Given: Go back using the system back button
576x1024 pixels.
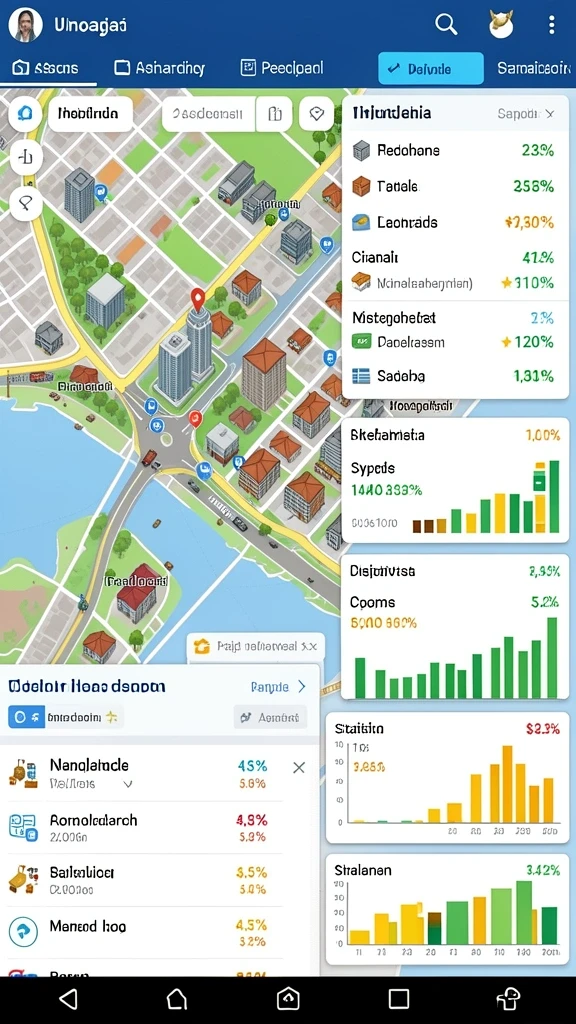Looking at the screenshot, I should pos(68,999).
